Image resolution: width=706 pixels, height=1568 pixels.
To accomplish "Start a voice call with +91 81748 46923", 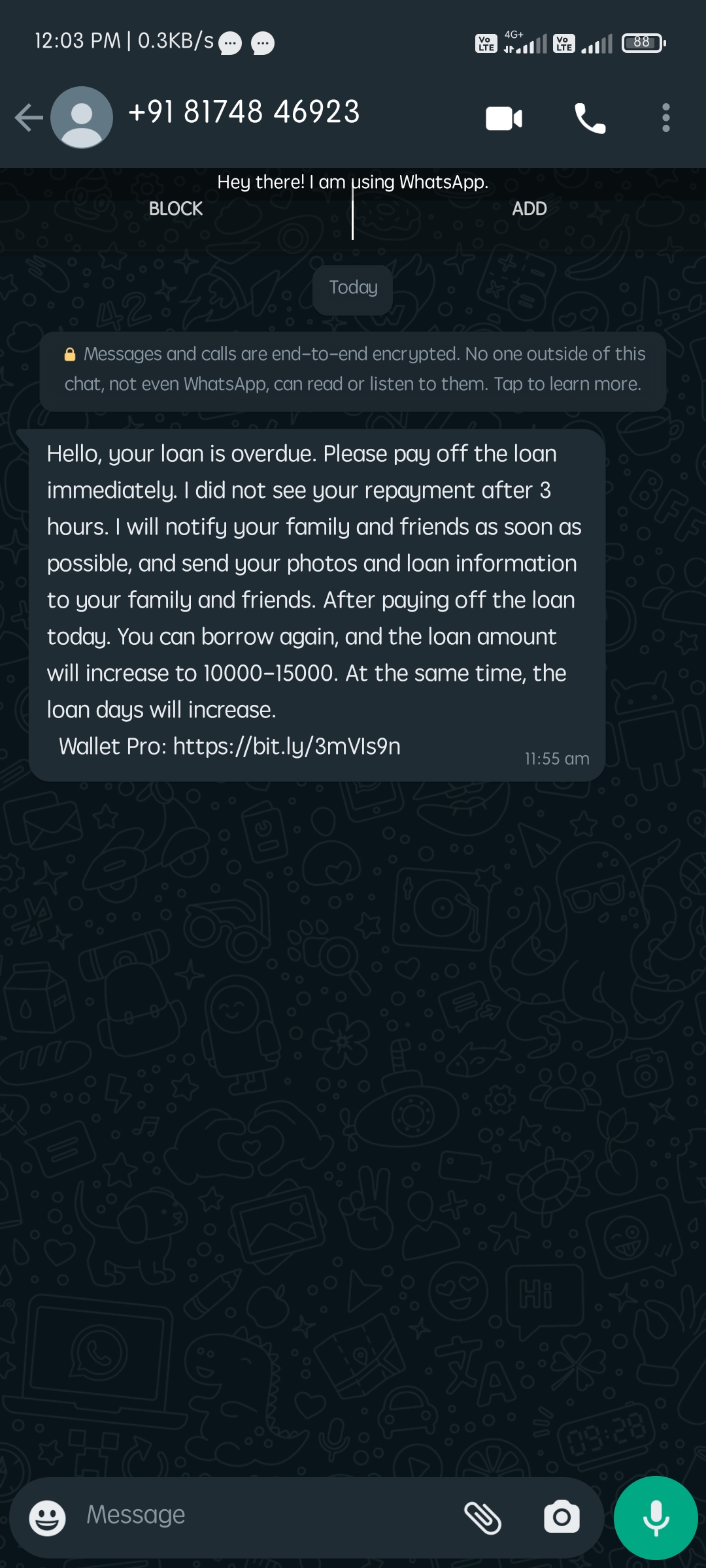I will (x=589, y=116).
